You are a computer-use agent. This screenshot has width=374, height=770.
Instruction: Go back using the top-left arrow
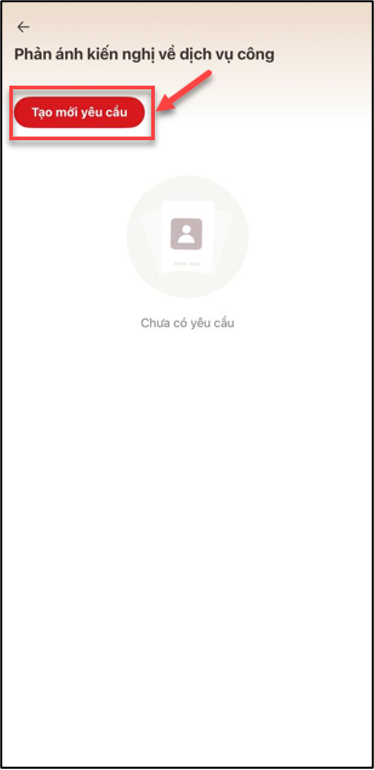tap(23, 27)
